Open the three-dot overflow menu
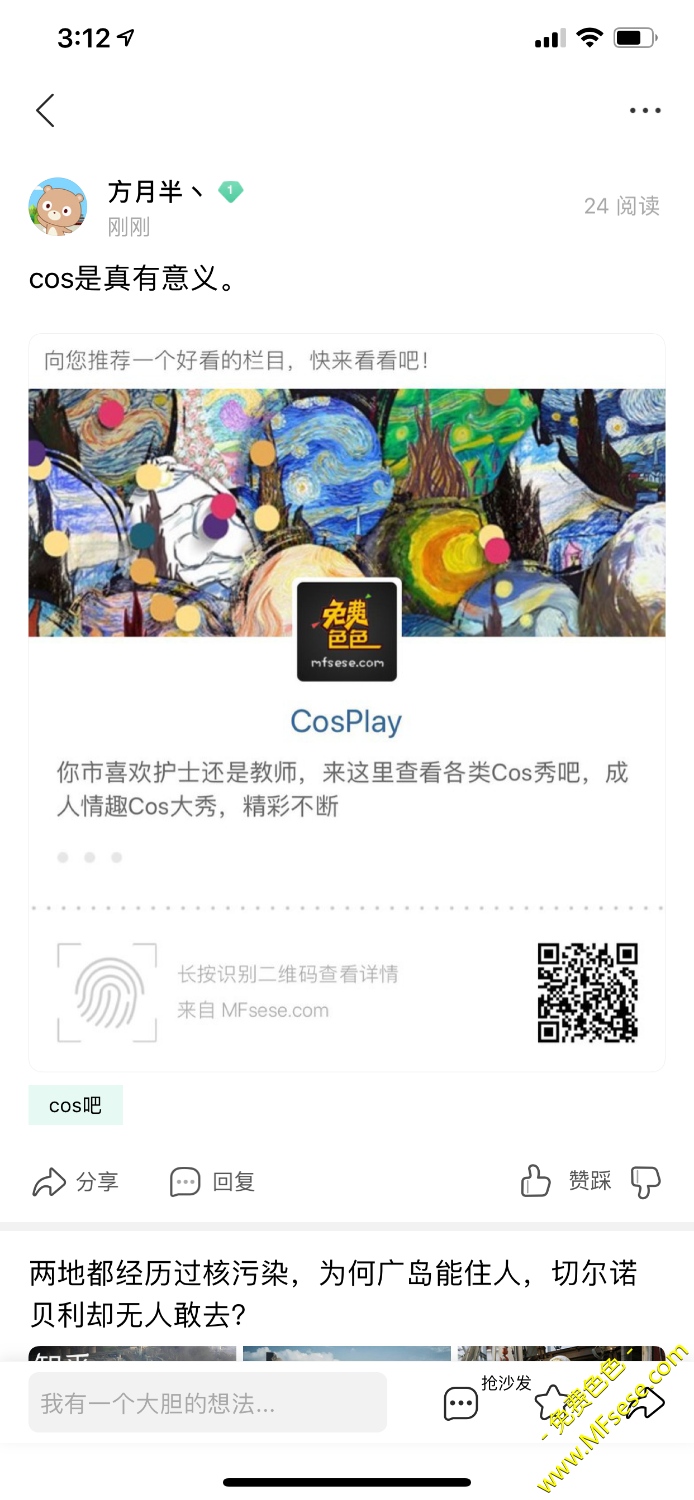This screenshot has width=694, height=1500. pyautogui.click(x=645, y=111)
